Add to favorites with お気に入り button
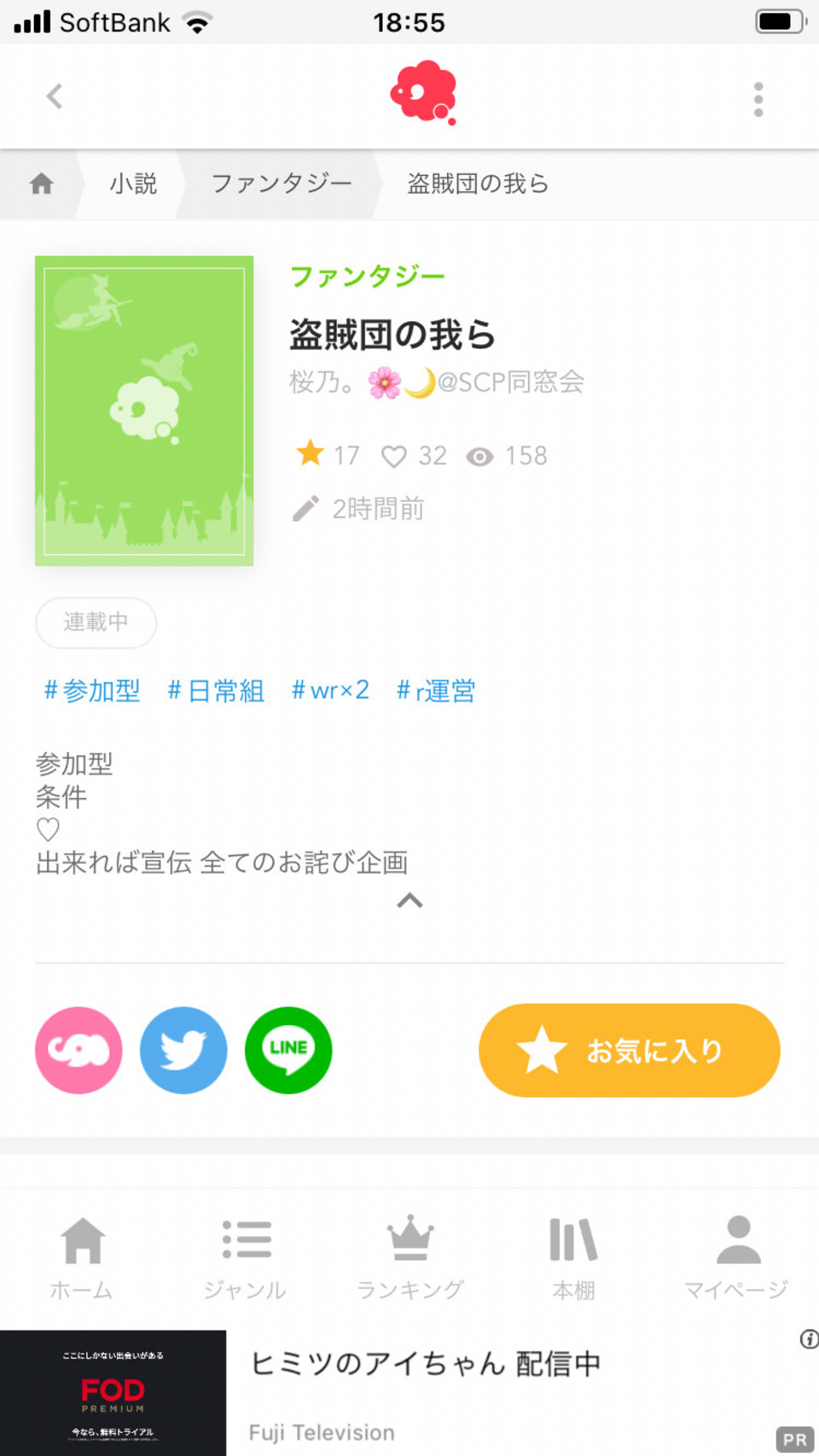Viewport: 819px width, 1456px height. tap(630, 1051)
